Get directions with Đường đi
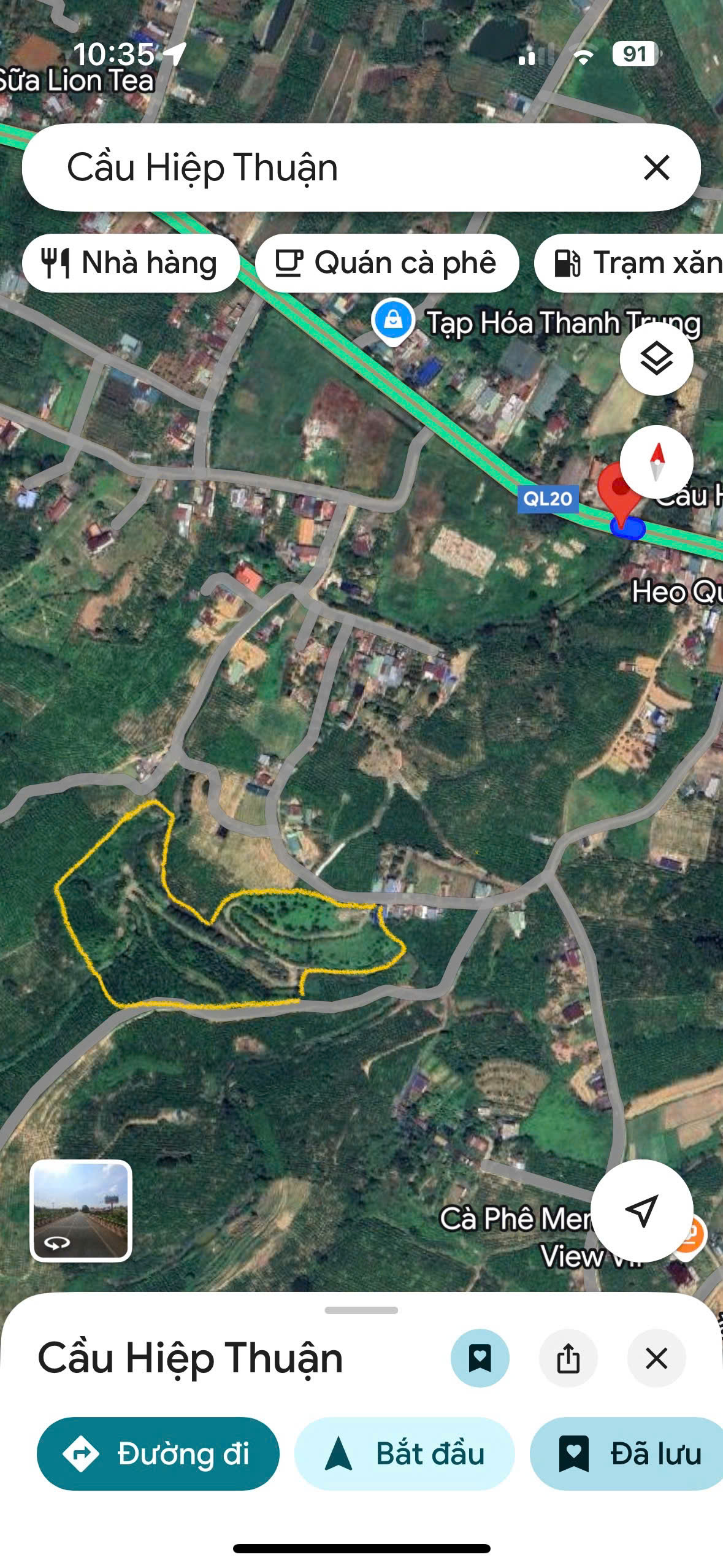The image size is (723, 1568). pyautogui.click(x=158, y=1453)
